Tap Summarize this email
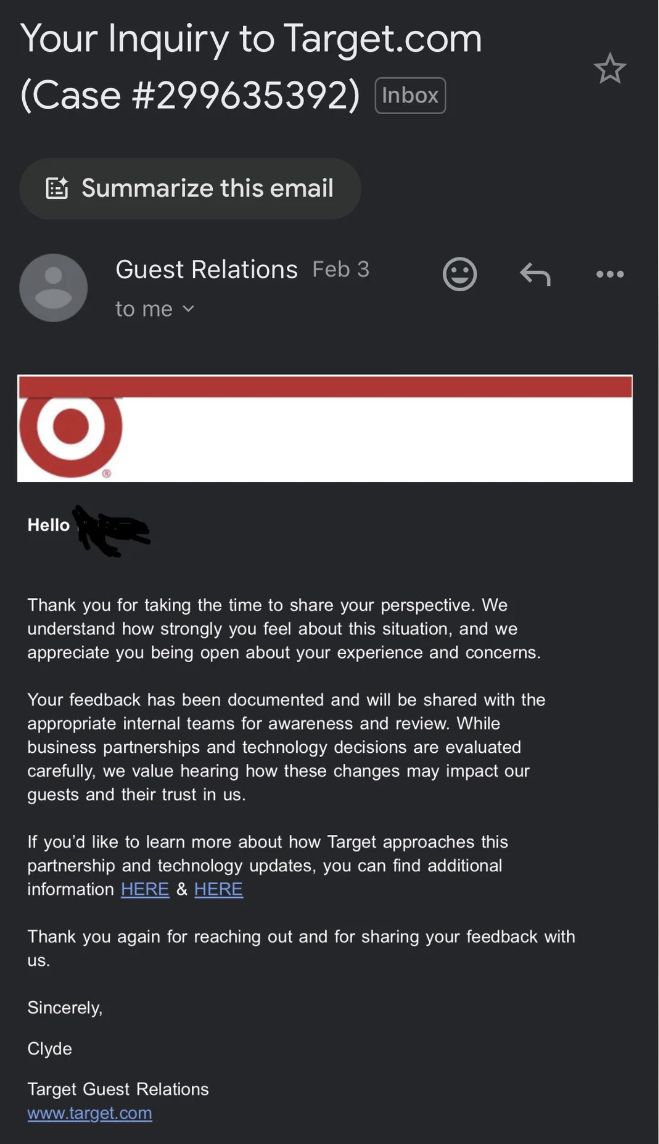The height and width of the screenshot is (1144, 659). tap(190, 188)
